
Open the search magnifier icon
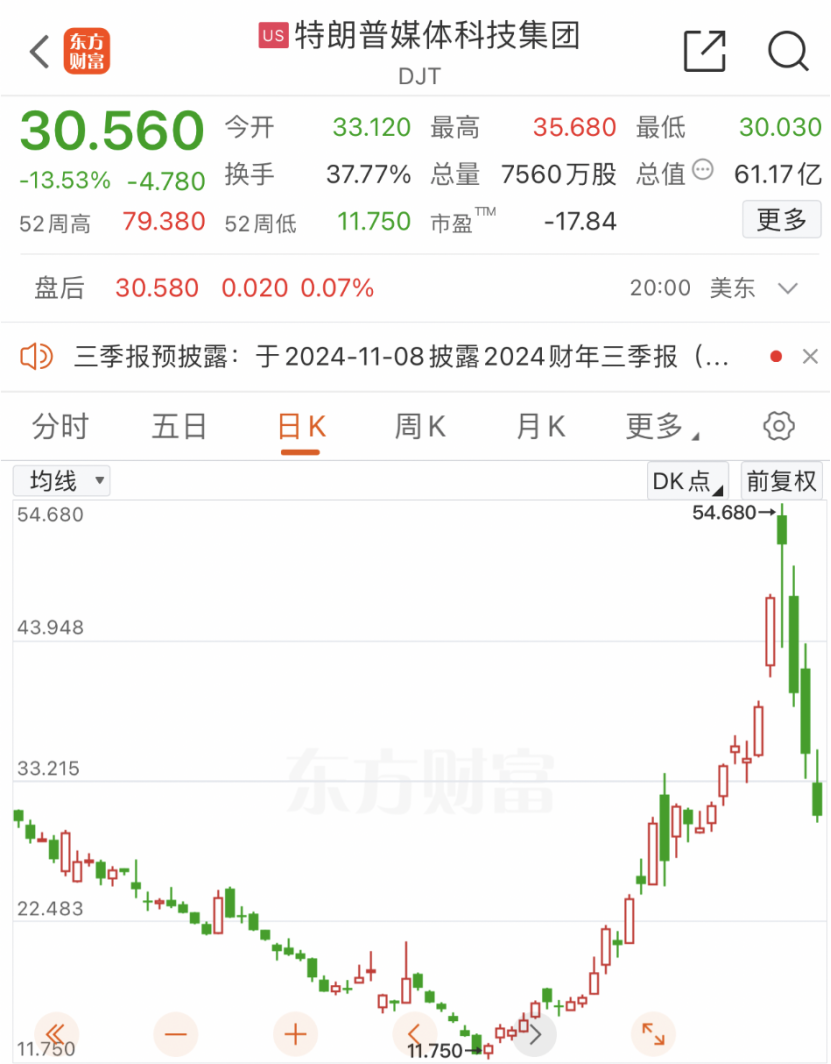point(788,50)
